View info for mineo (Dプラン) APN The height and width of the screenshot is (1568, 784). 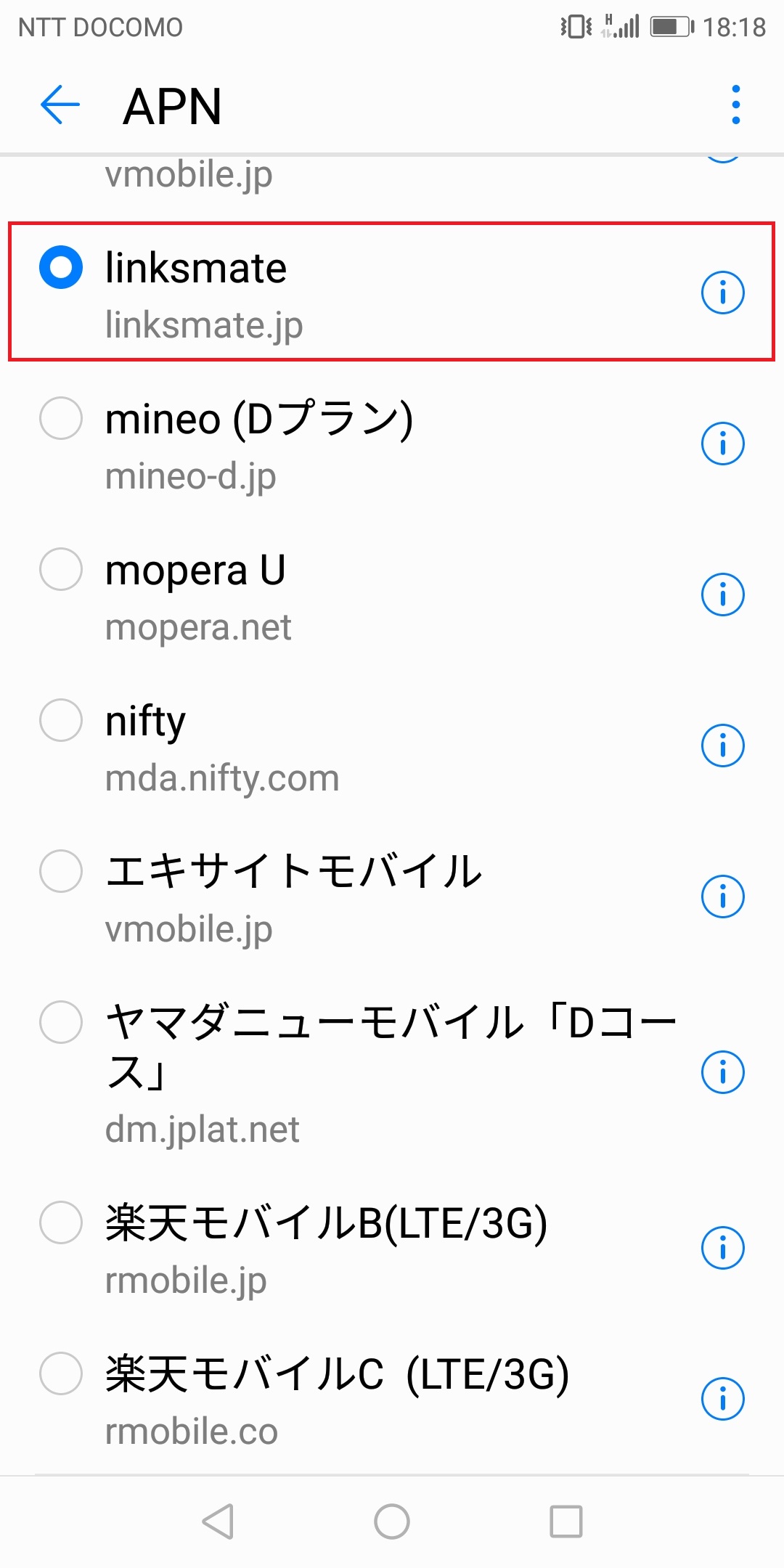pyautogui.click(x=722, y=443)
